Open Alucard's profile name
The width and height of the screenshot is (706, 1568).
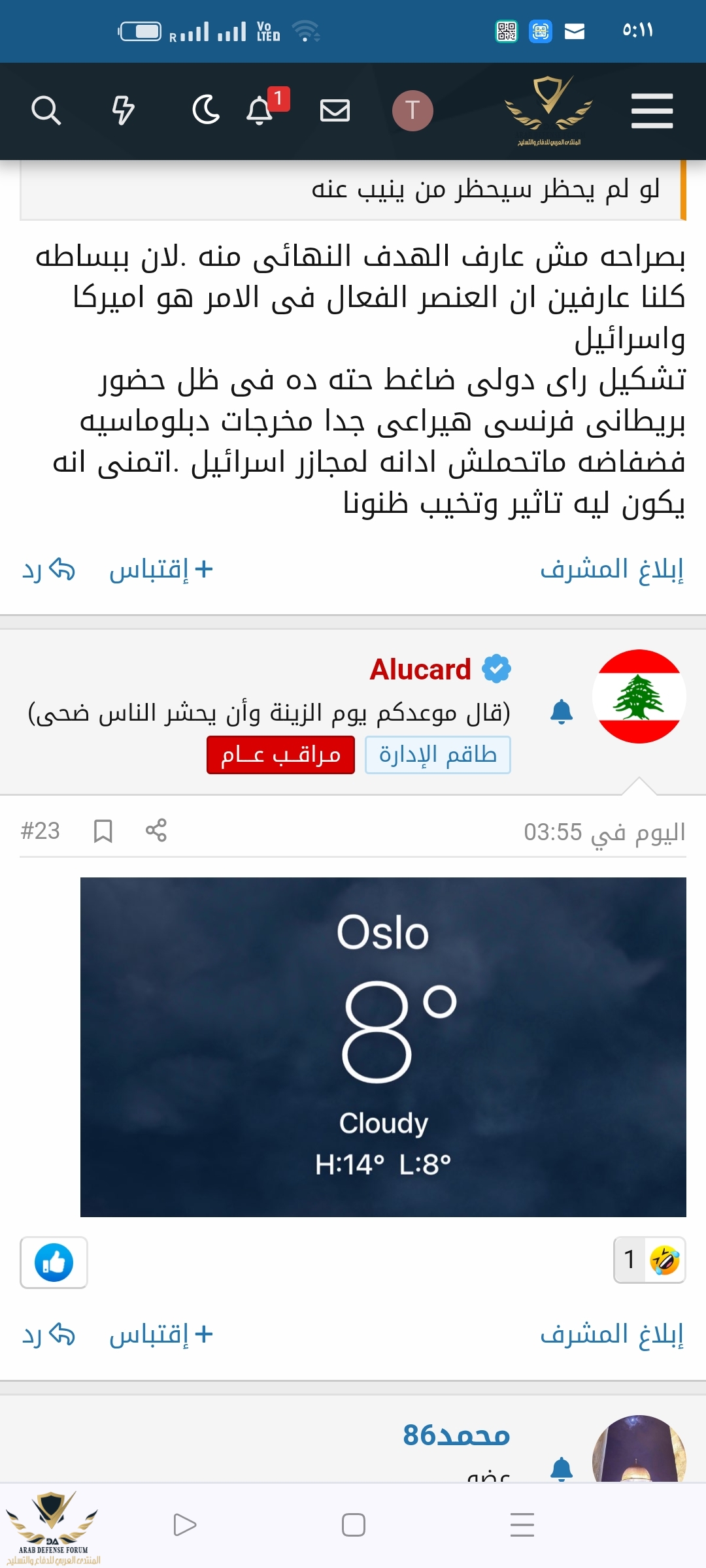point(420,670)
